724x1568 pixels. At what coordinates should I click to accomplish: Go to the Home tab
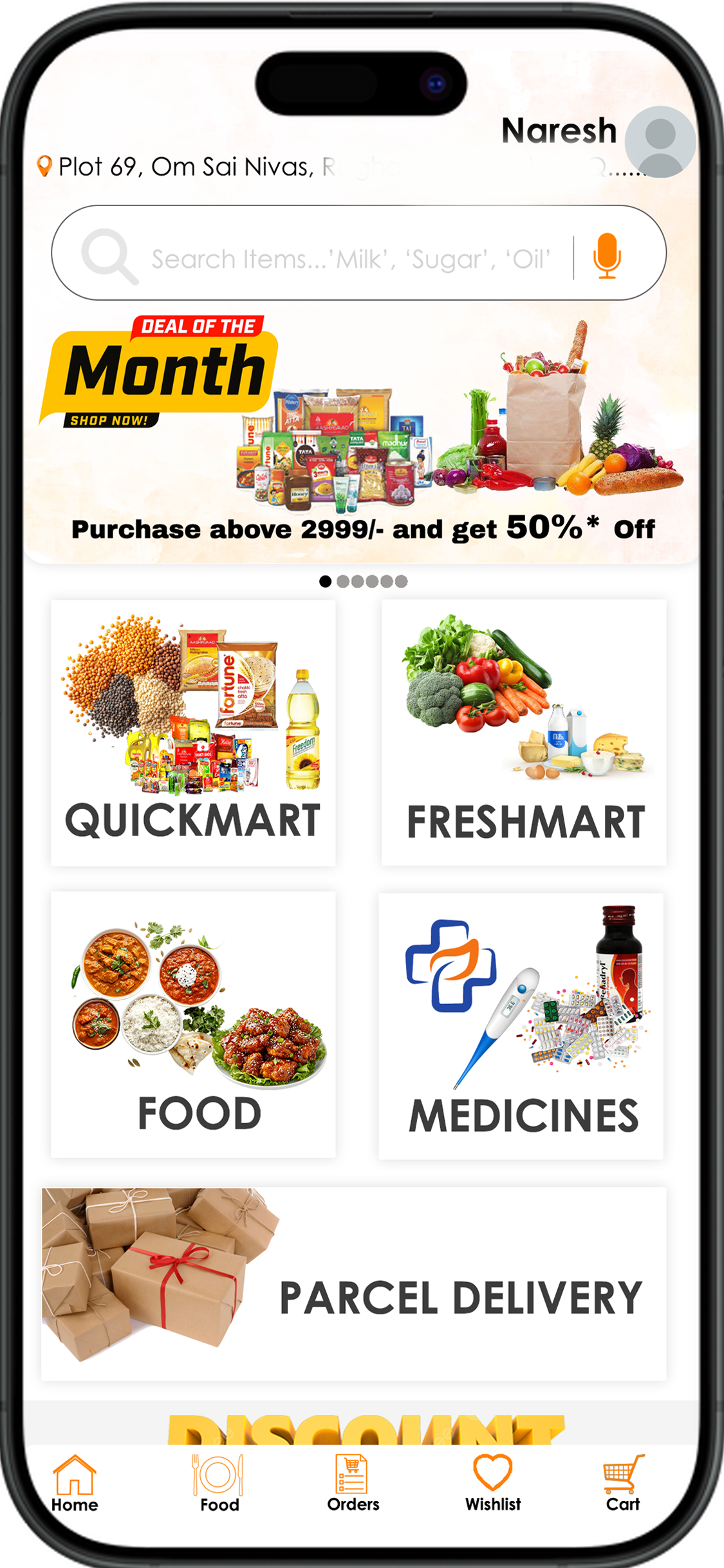pos(75,1484)
